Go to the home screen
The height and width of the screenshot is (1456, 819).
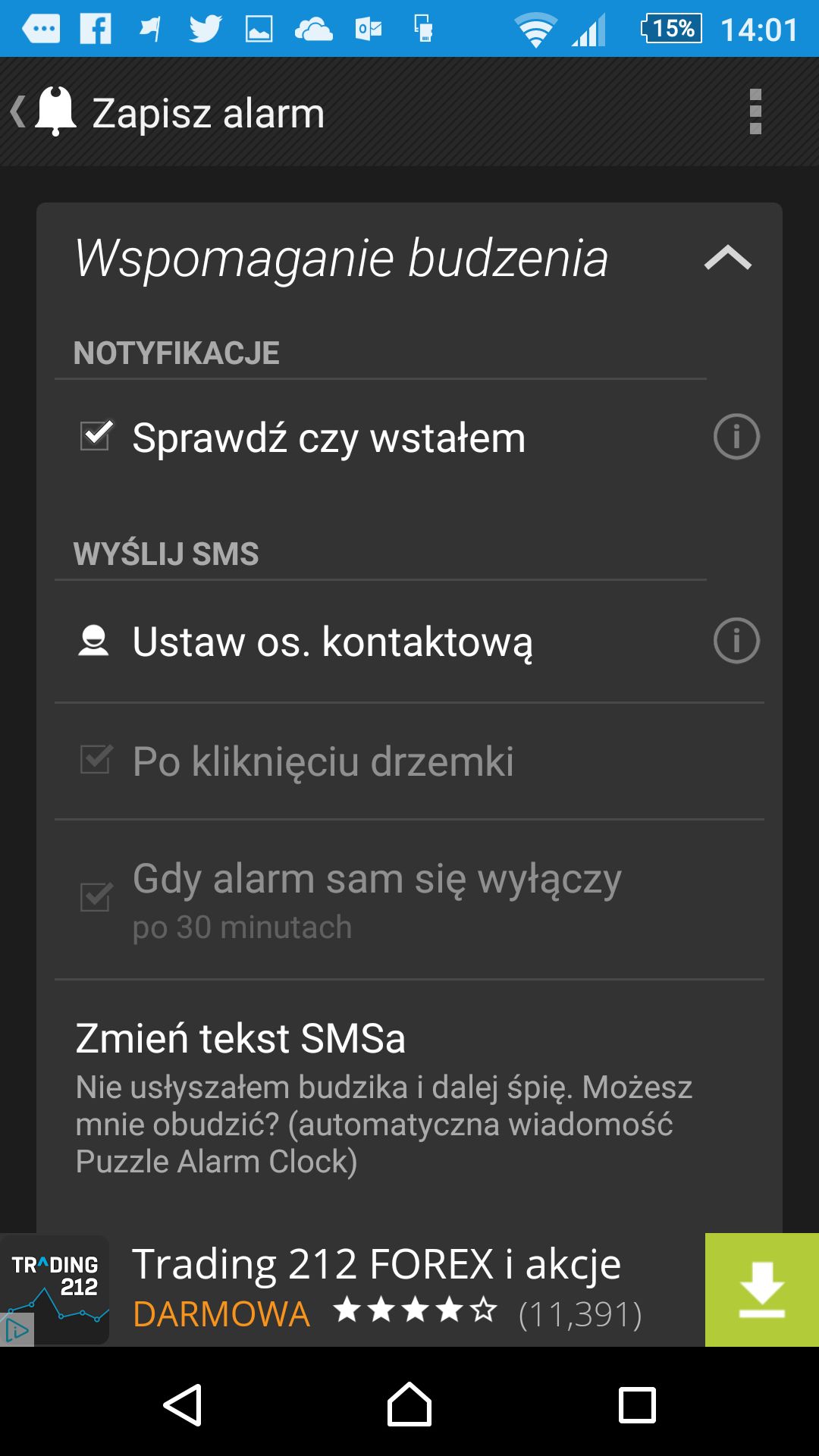[x=409, y=1404]
